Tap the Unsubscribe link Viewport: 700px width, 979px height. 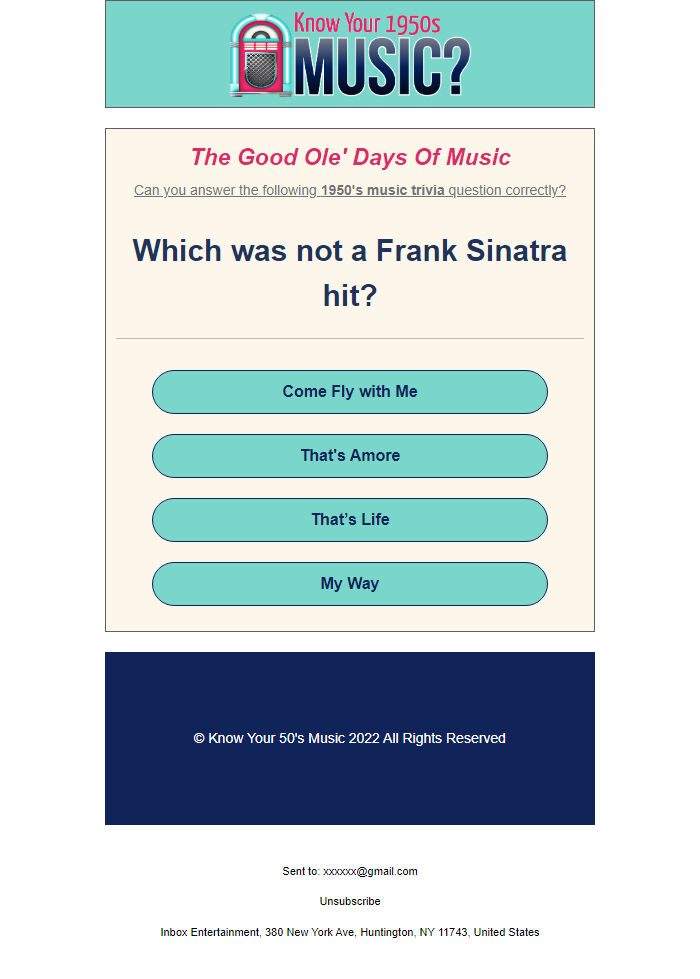[x=350, y=902]
